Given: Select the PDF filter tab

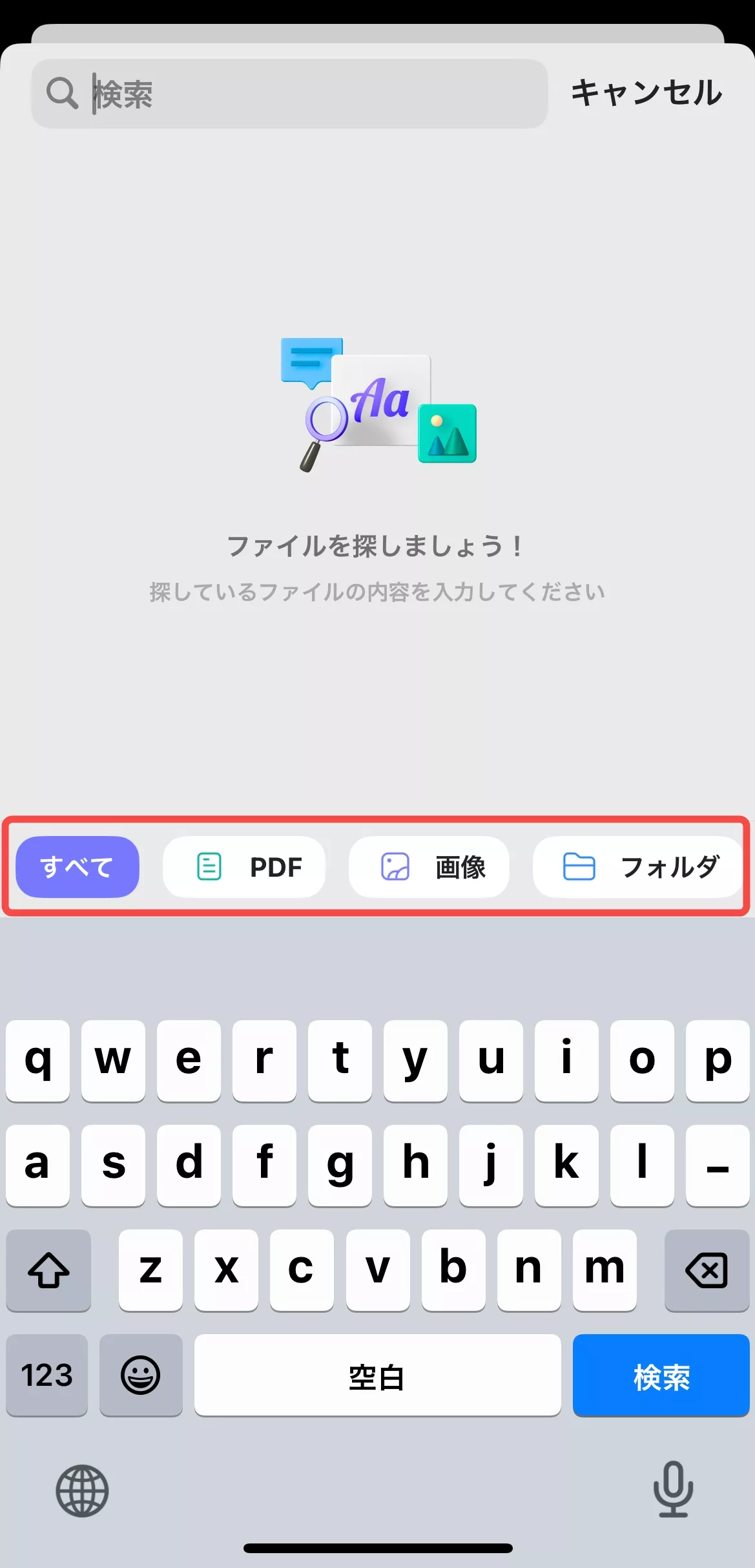Looking at the screenshot, I should coord(243,867).
